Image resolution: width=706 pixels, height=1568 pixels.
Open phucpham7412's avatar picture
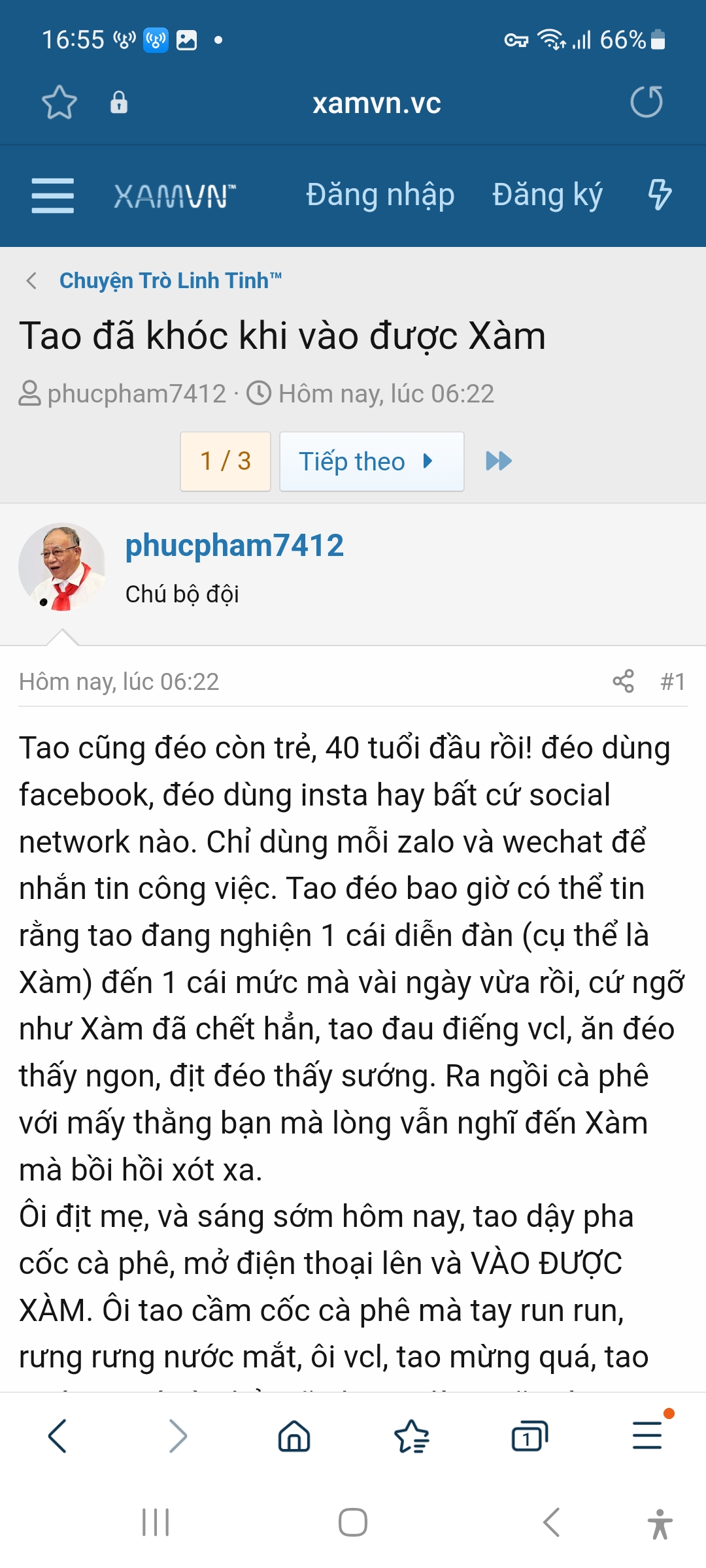tap(62, 566)
